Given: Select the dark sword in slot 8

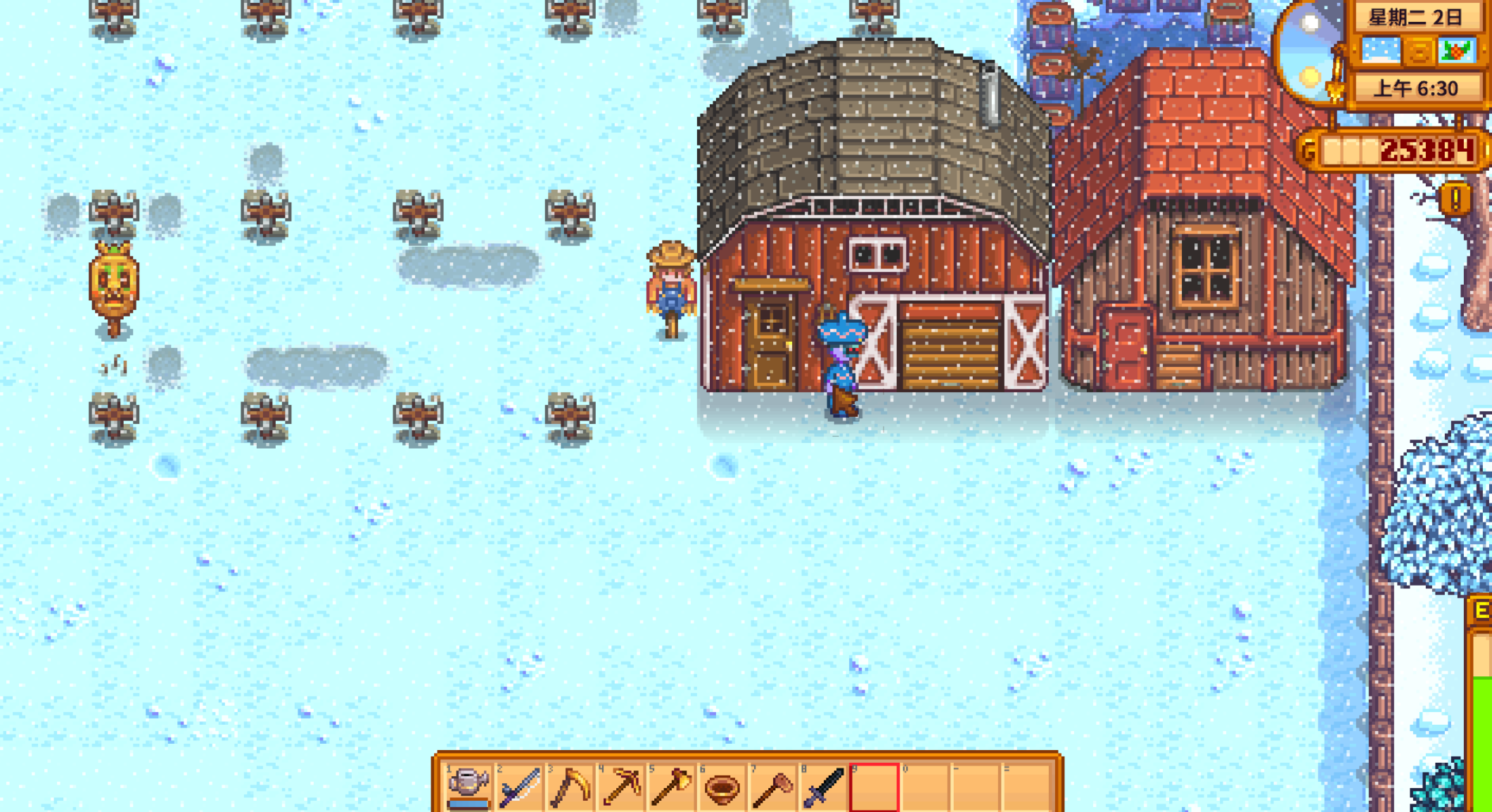Looking at the screenshot, I should [x=824, y=786].
